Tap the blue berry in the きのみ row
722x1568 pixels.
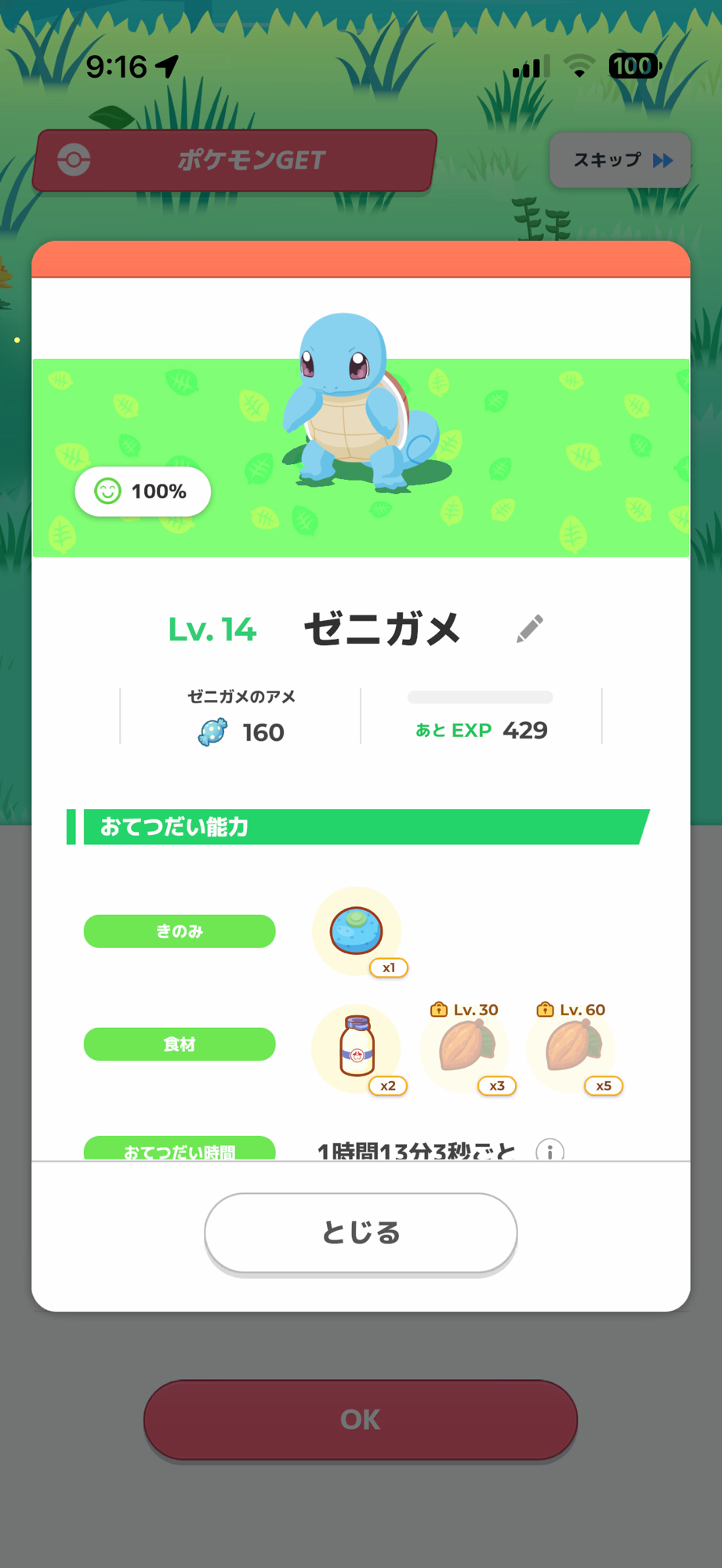coord(357,931)
